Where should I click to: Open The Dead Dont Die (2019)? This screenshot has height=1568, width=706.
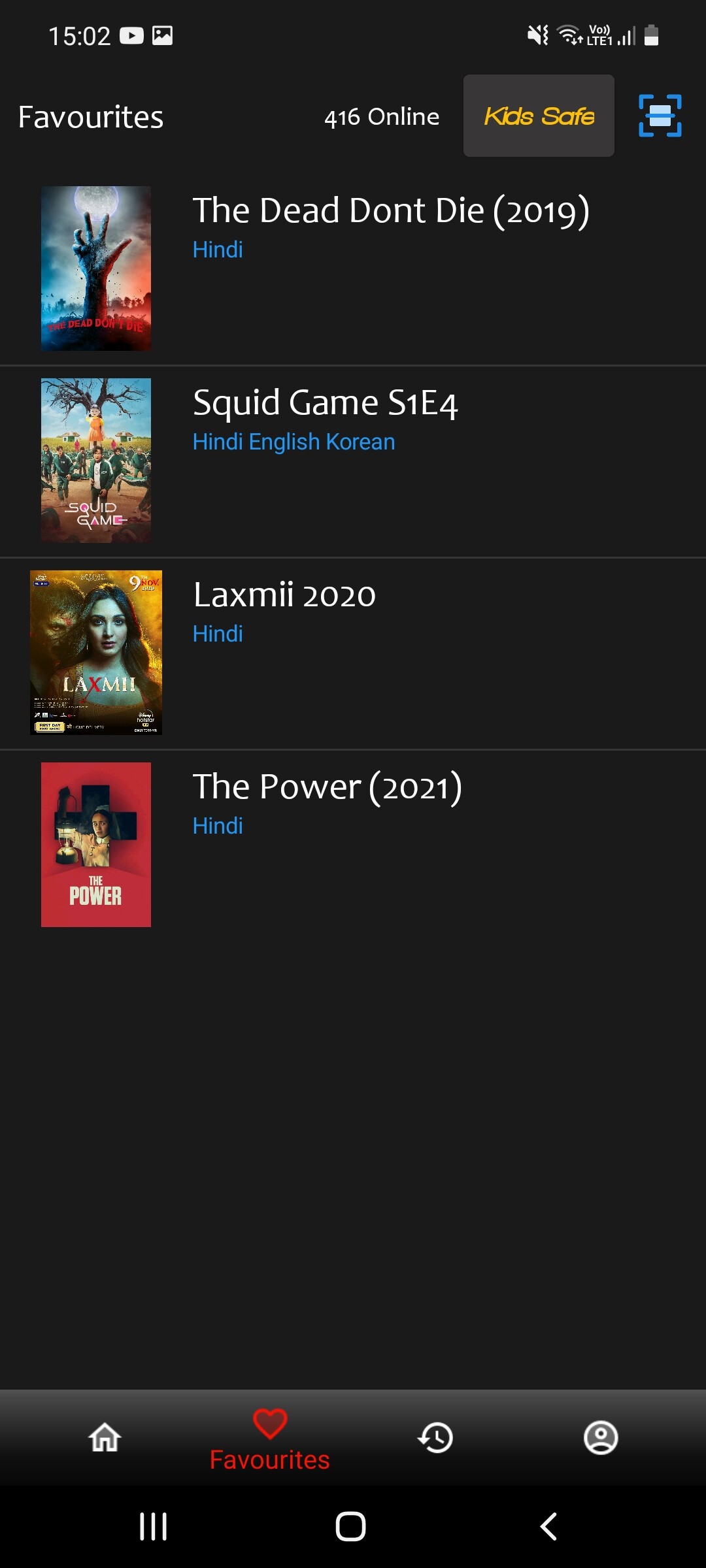click(390, 211)
